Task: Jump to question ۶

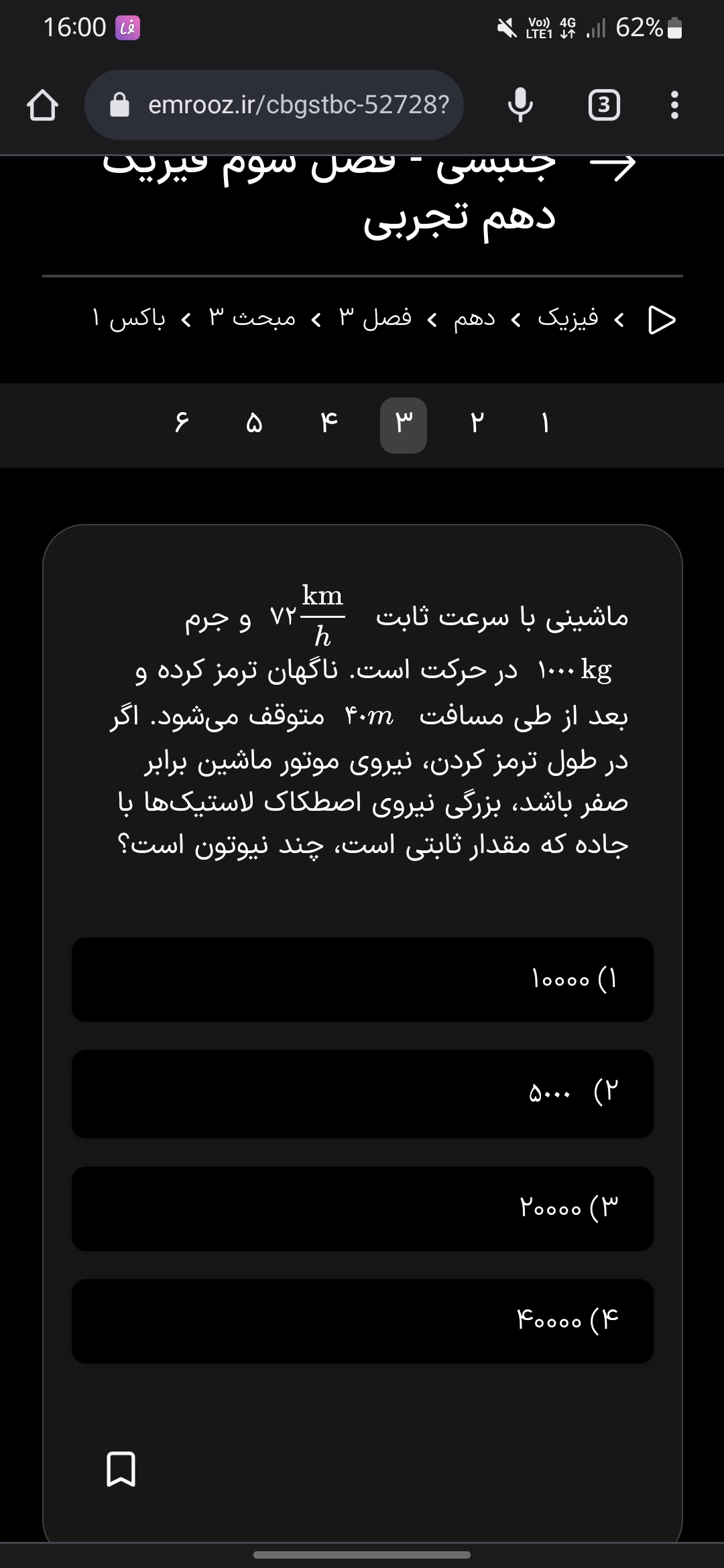Action: (182, 423)
